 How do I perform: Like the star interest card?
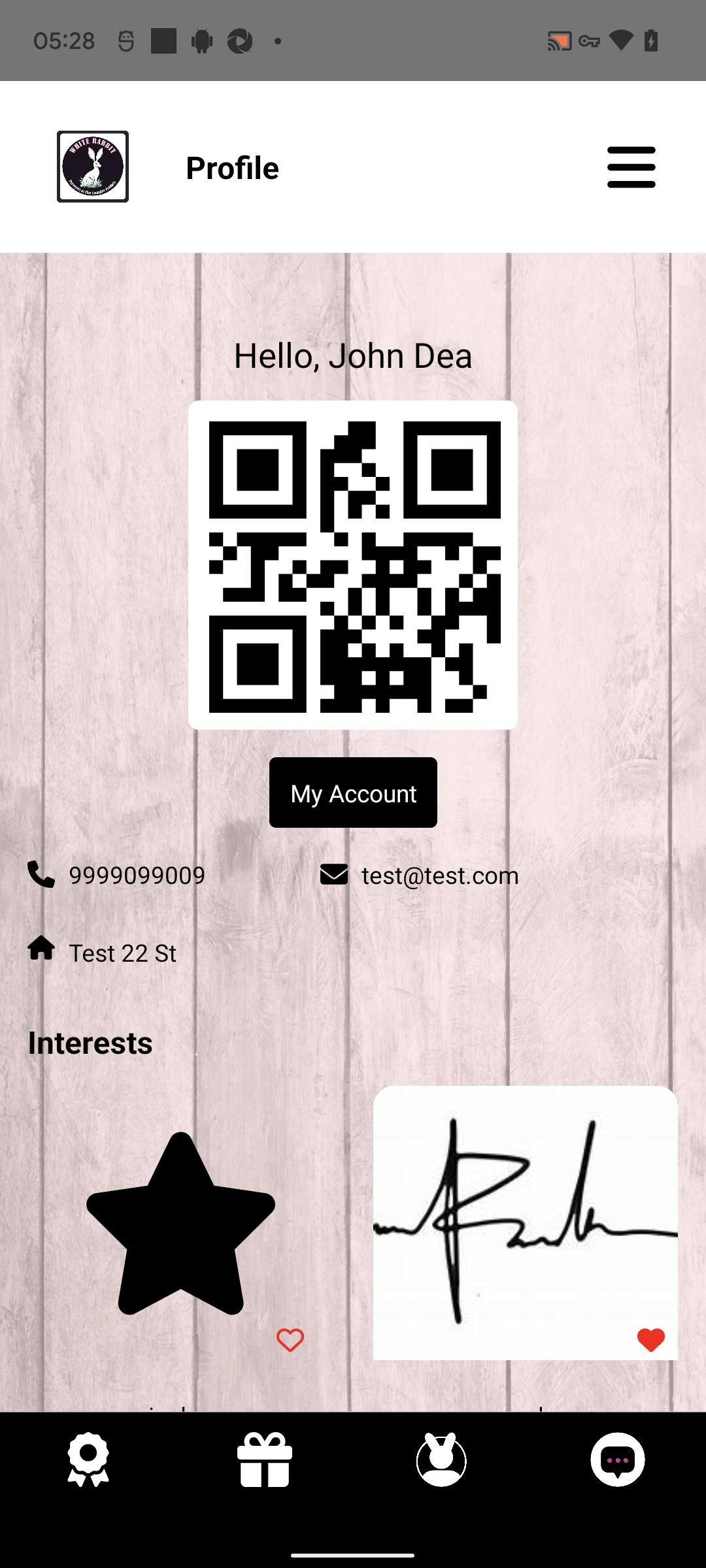coord(290,1340)
